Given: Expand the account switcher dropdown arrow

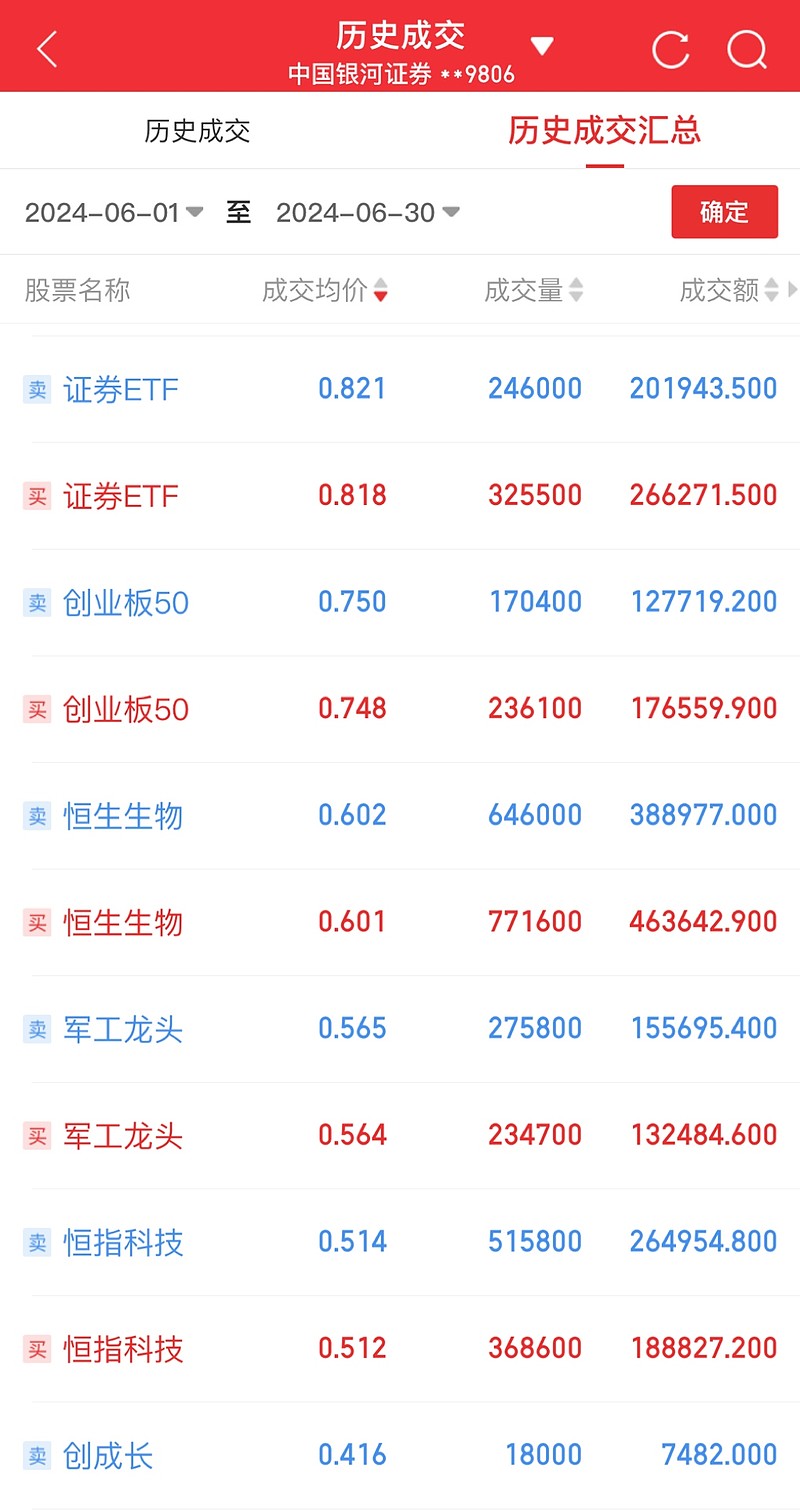Looking at the screenshot, I should coord(542,46).
